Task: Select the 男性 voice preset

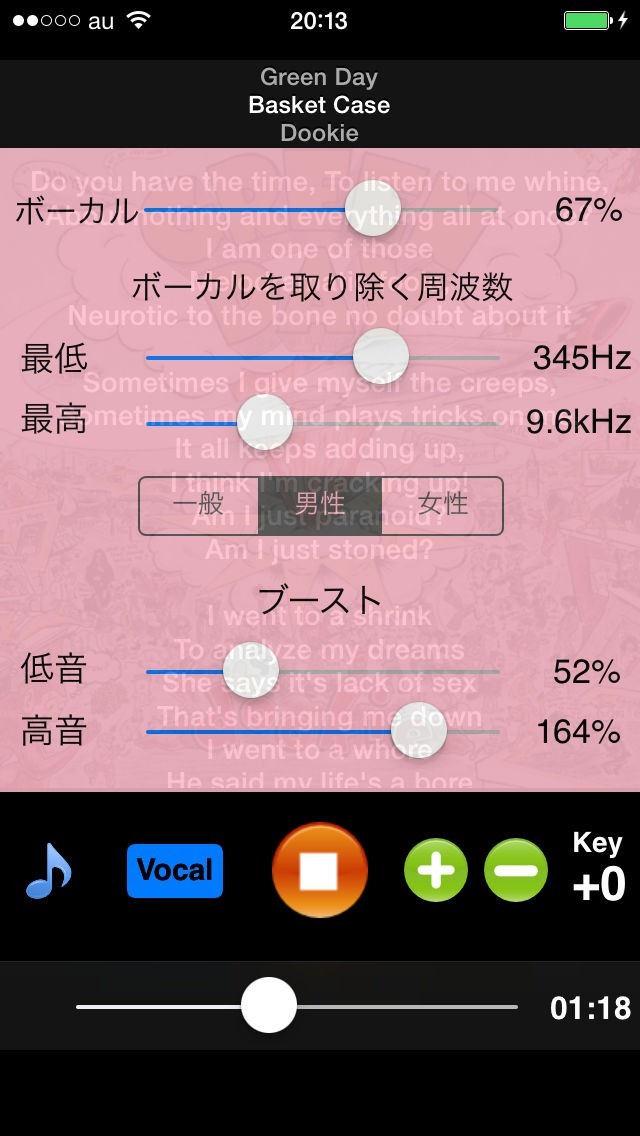Action: click(x=320, y=505)
